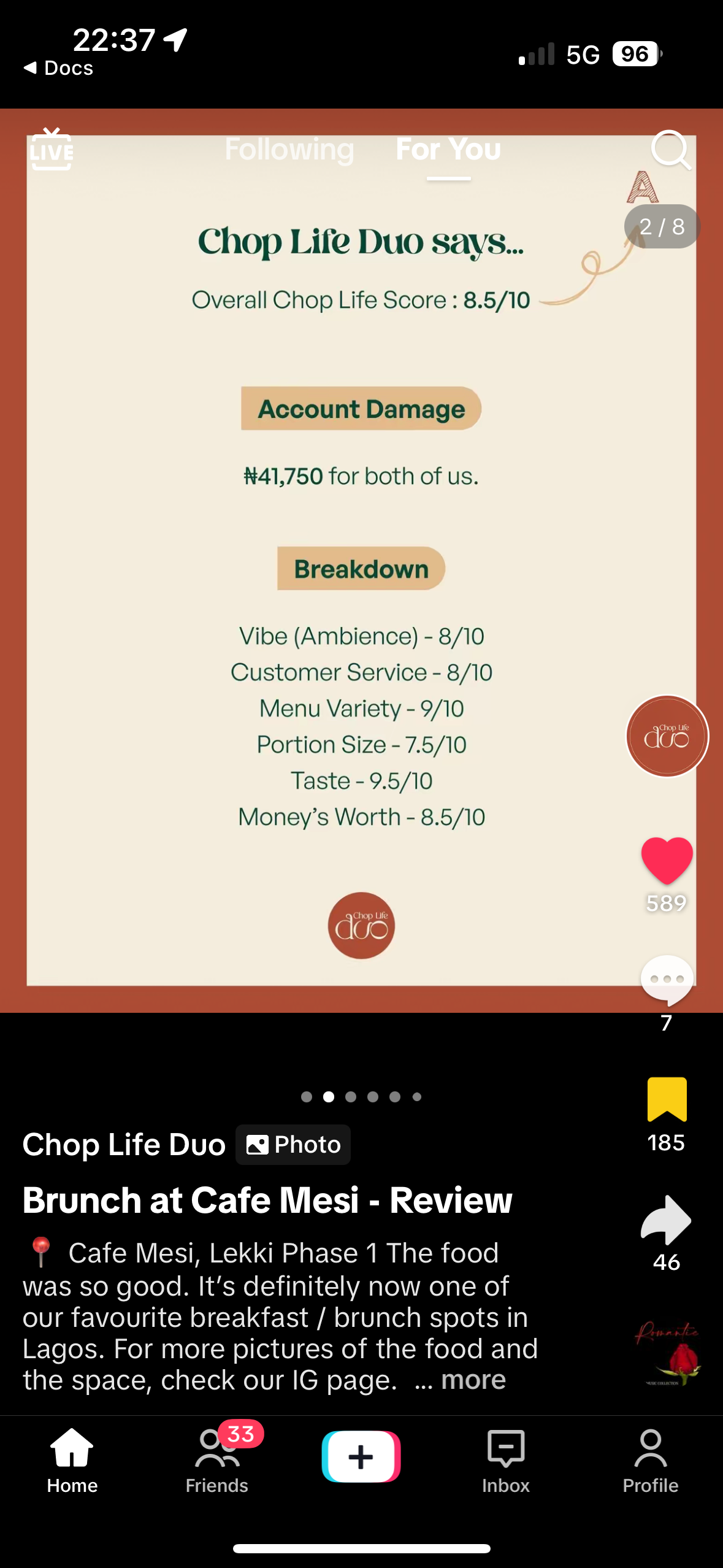Open the Inbox tab
The height and width of the screenshot is (1568, 723).
pos(505,1460)
